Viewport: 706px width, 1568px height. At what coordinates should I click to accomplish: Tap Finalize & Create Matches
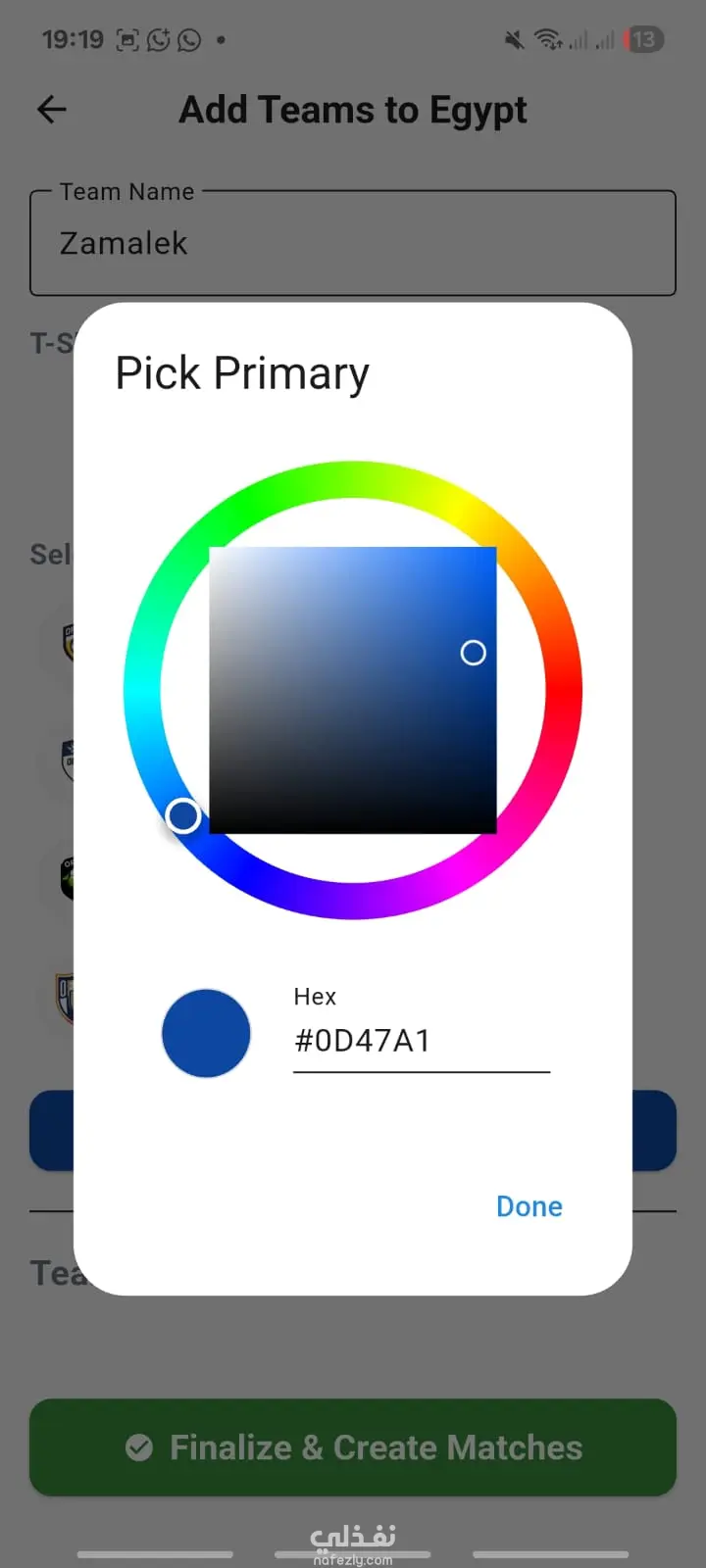[353, 1447]
